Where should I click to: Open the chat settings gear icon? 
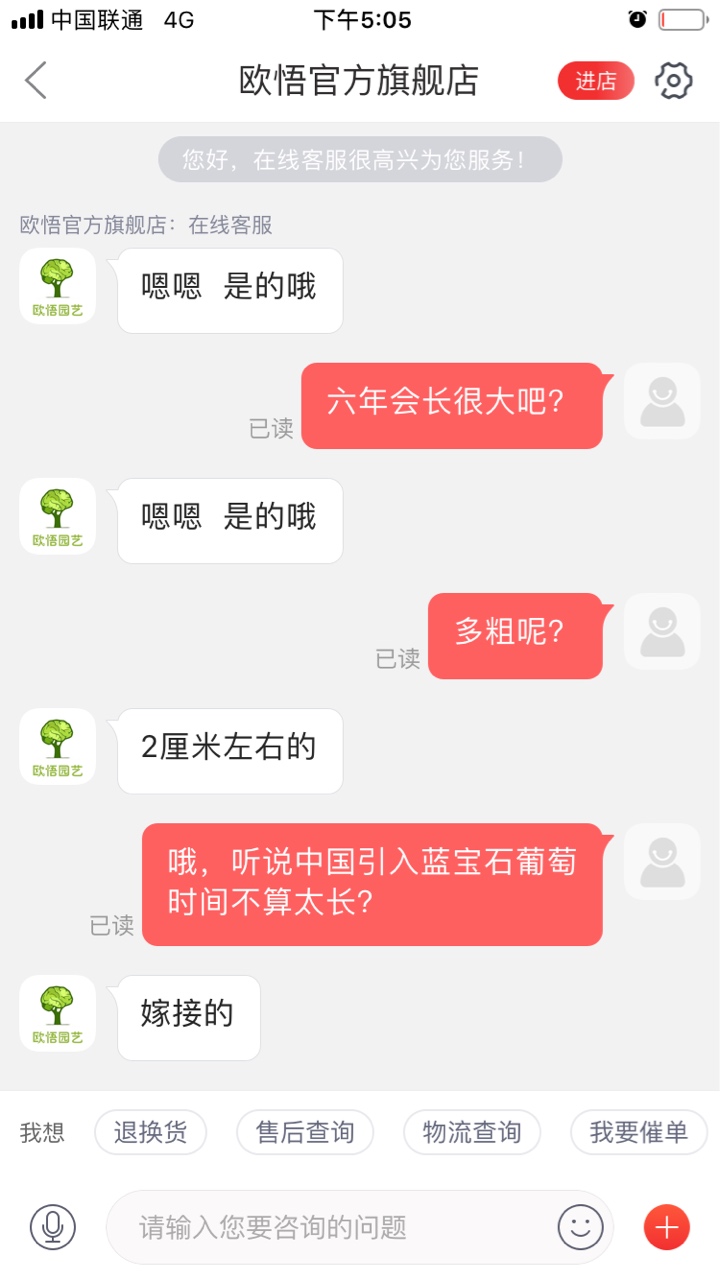tap(674, 81)
